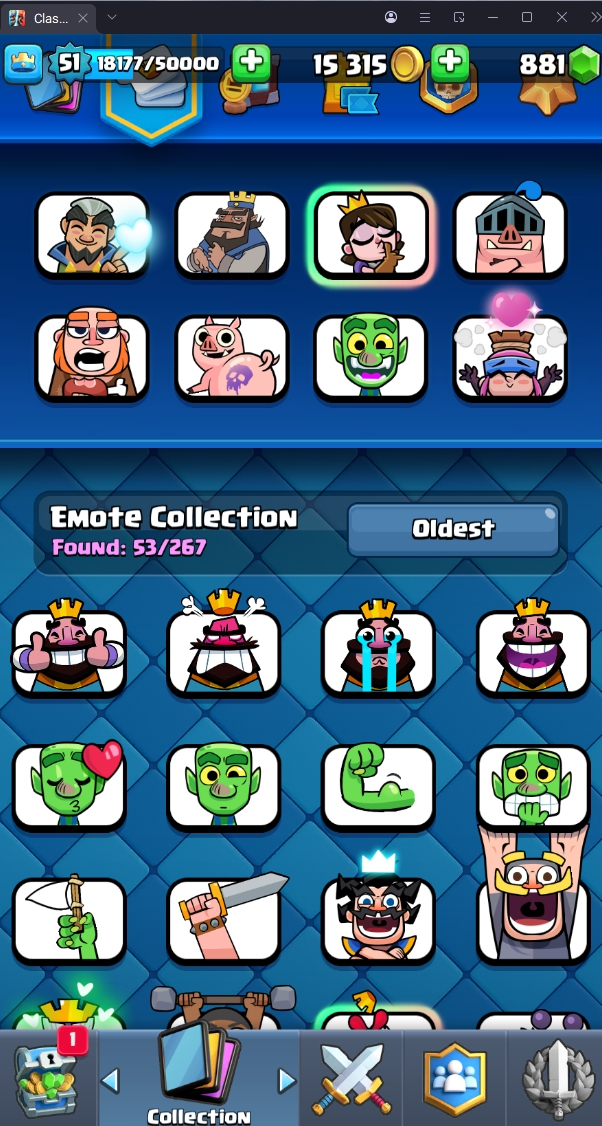
Task: Select the yawning barbarian deck emote
Action: click(92, 357)
